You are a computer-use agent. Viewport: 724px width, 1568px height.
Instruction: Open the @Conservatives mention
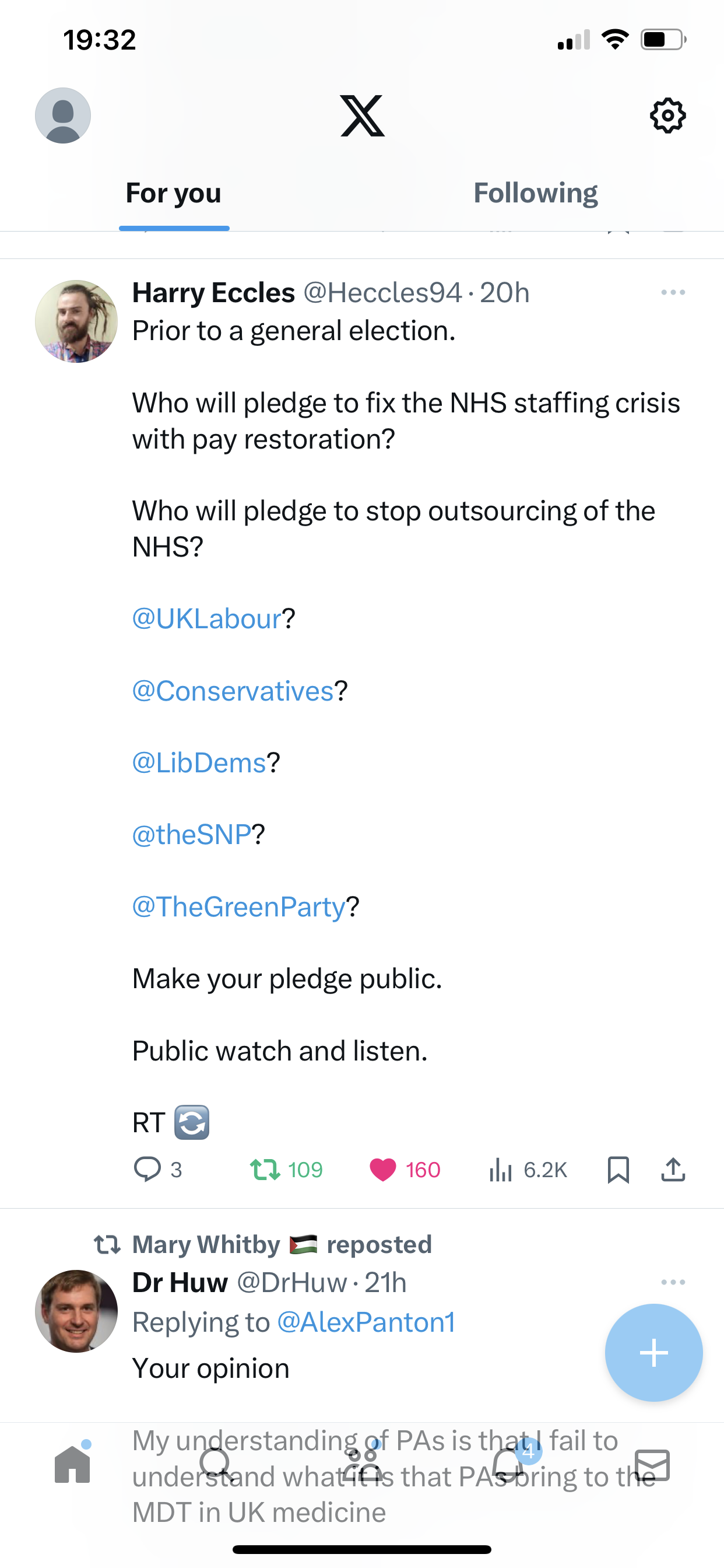tap(233, 691)
